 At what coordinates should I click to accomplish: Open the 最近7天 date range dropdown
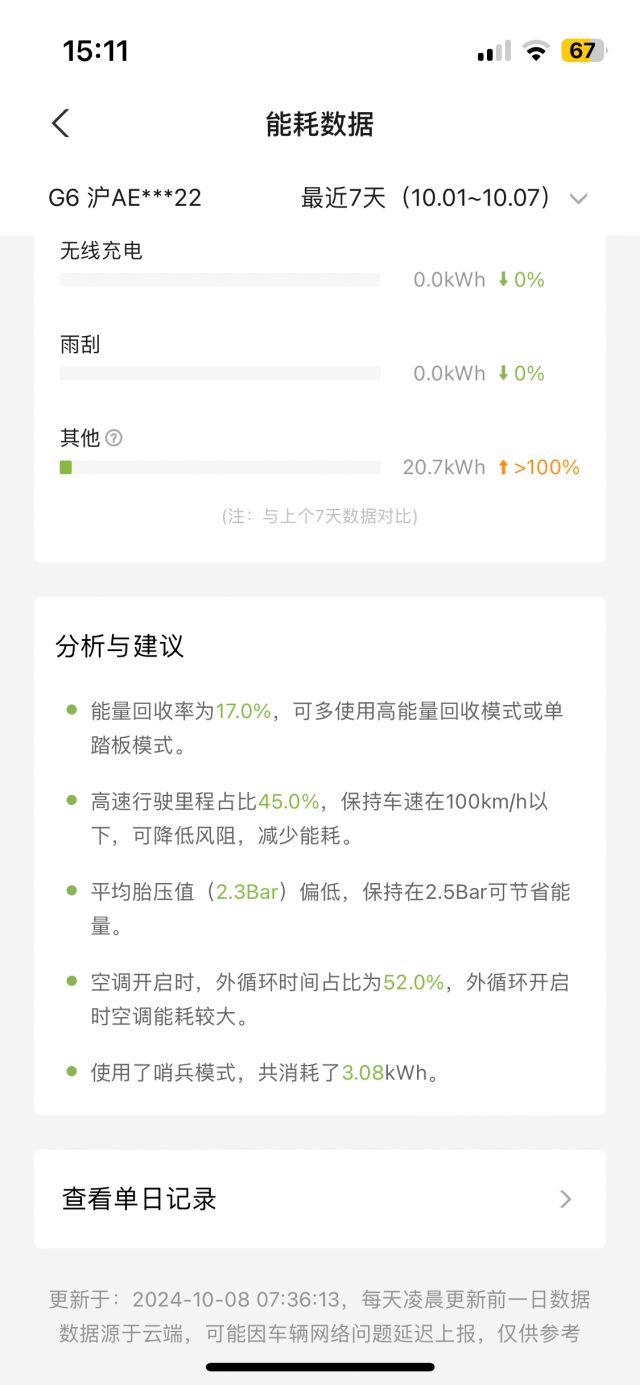click(444, 198)
